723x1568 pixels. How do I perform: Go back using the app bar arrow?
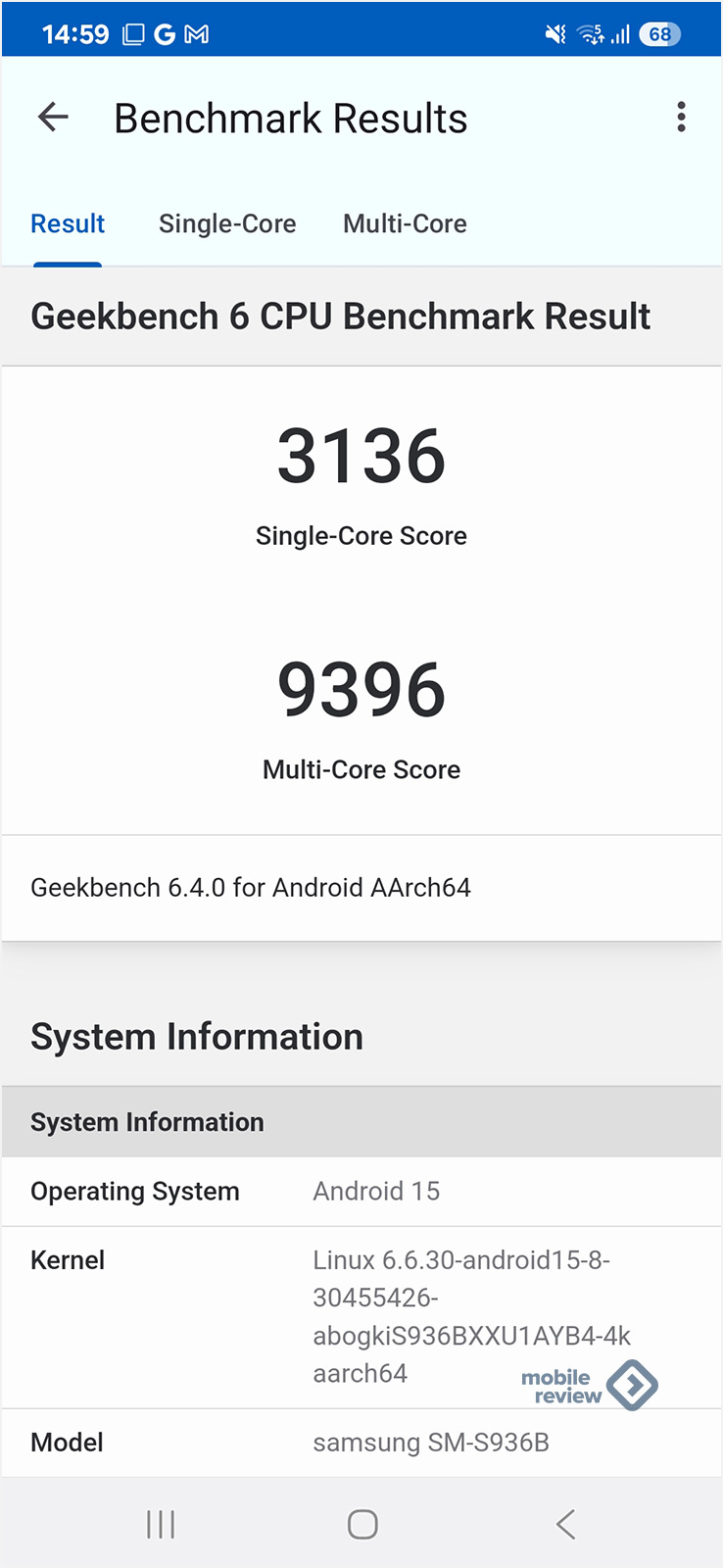tap(53, 118)
